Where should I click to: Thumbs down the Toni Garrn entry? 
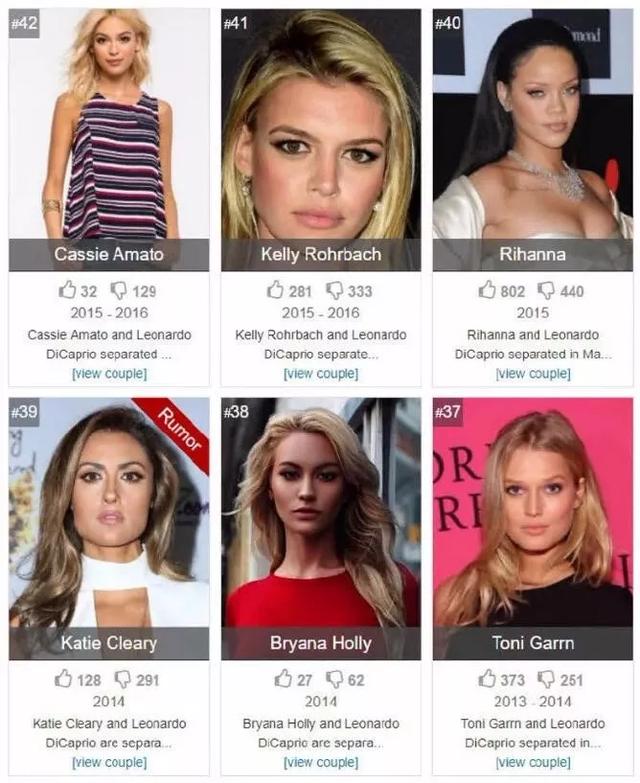coord(547,679)
